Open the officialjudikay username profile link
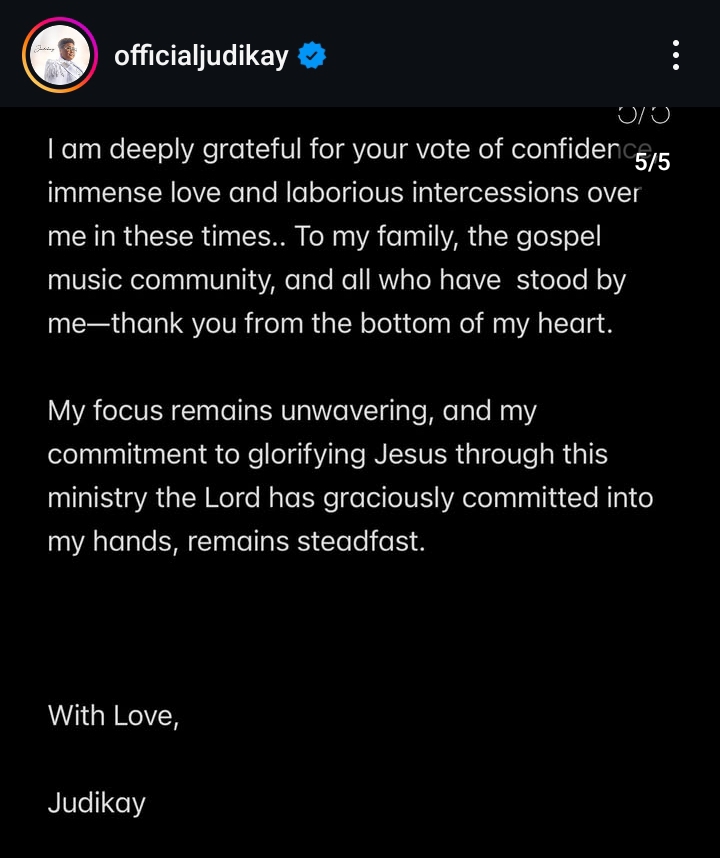The height and width of the screenshot is (858, 720). click(201, 56)
